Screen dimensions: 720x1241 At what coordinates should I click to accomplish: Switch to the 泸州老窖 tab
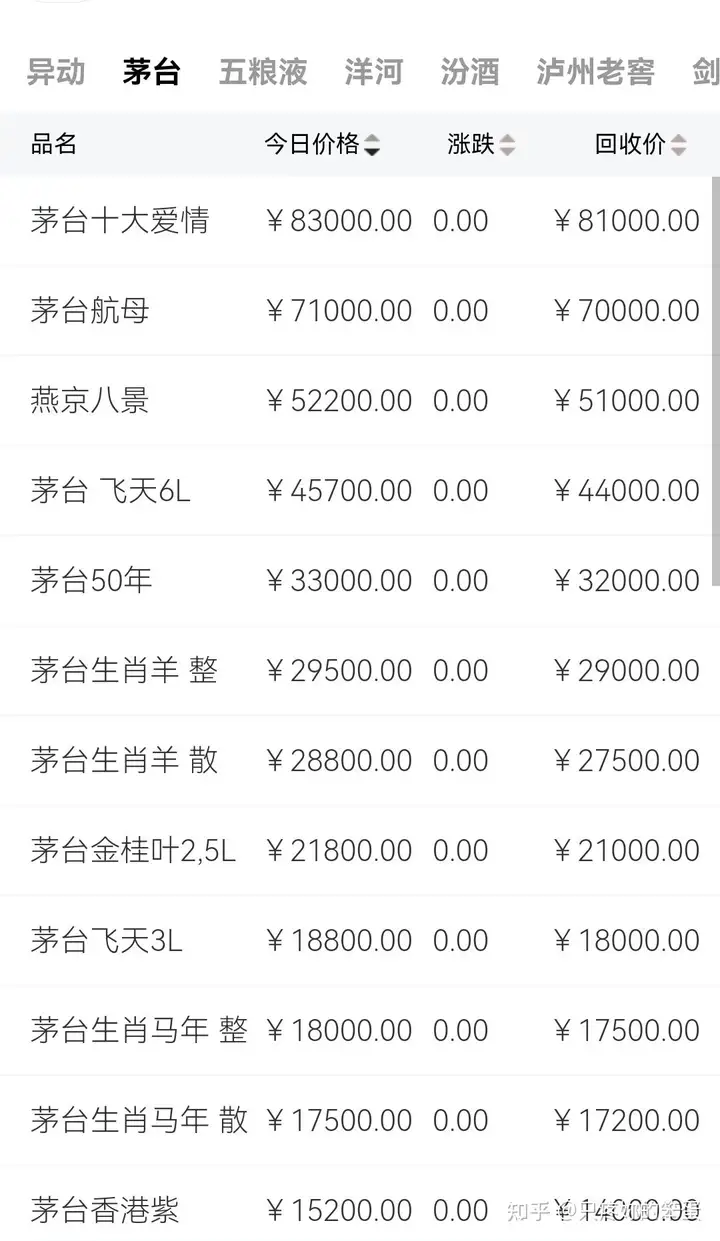pos(595,72)
